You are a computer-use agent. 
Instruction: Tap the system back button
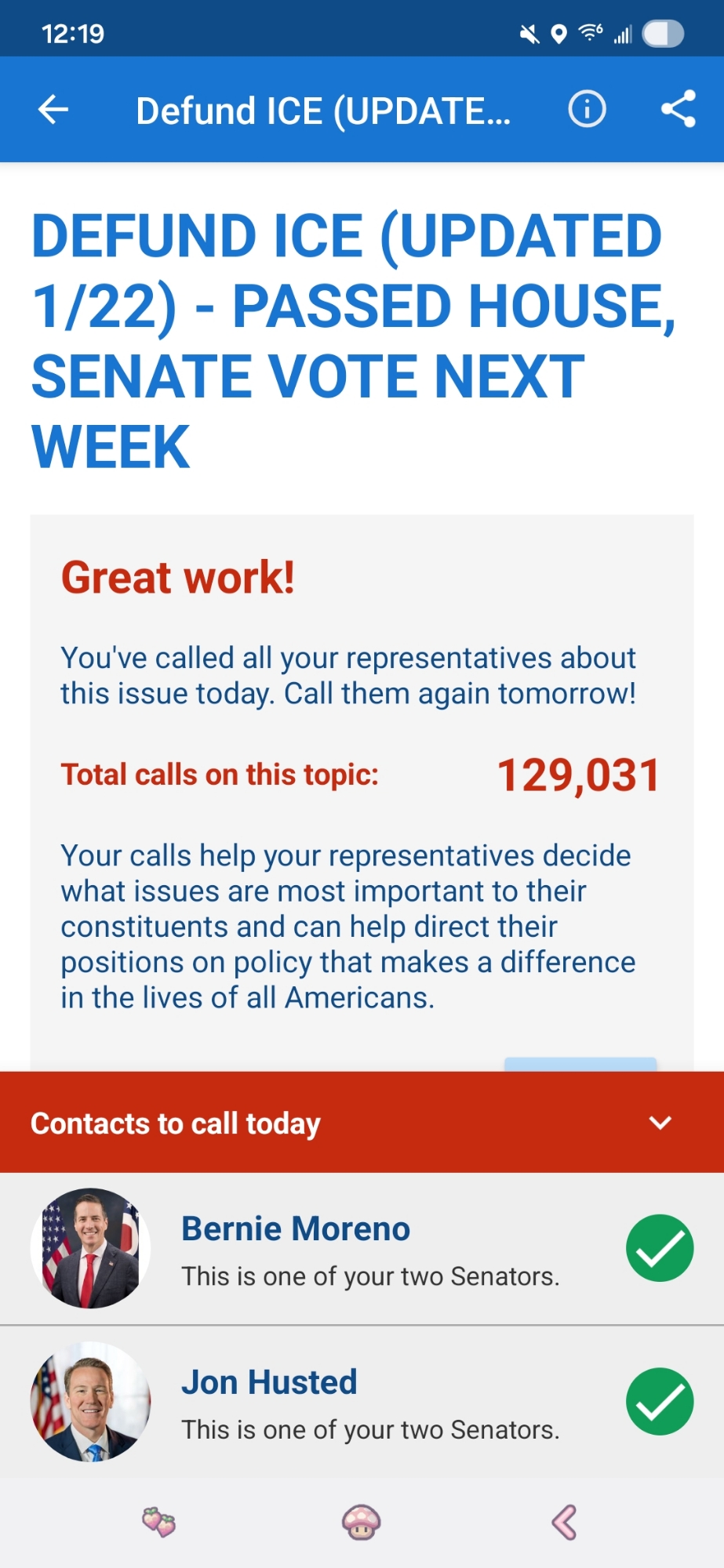pos(564,1523)
